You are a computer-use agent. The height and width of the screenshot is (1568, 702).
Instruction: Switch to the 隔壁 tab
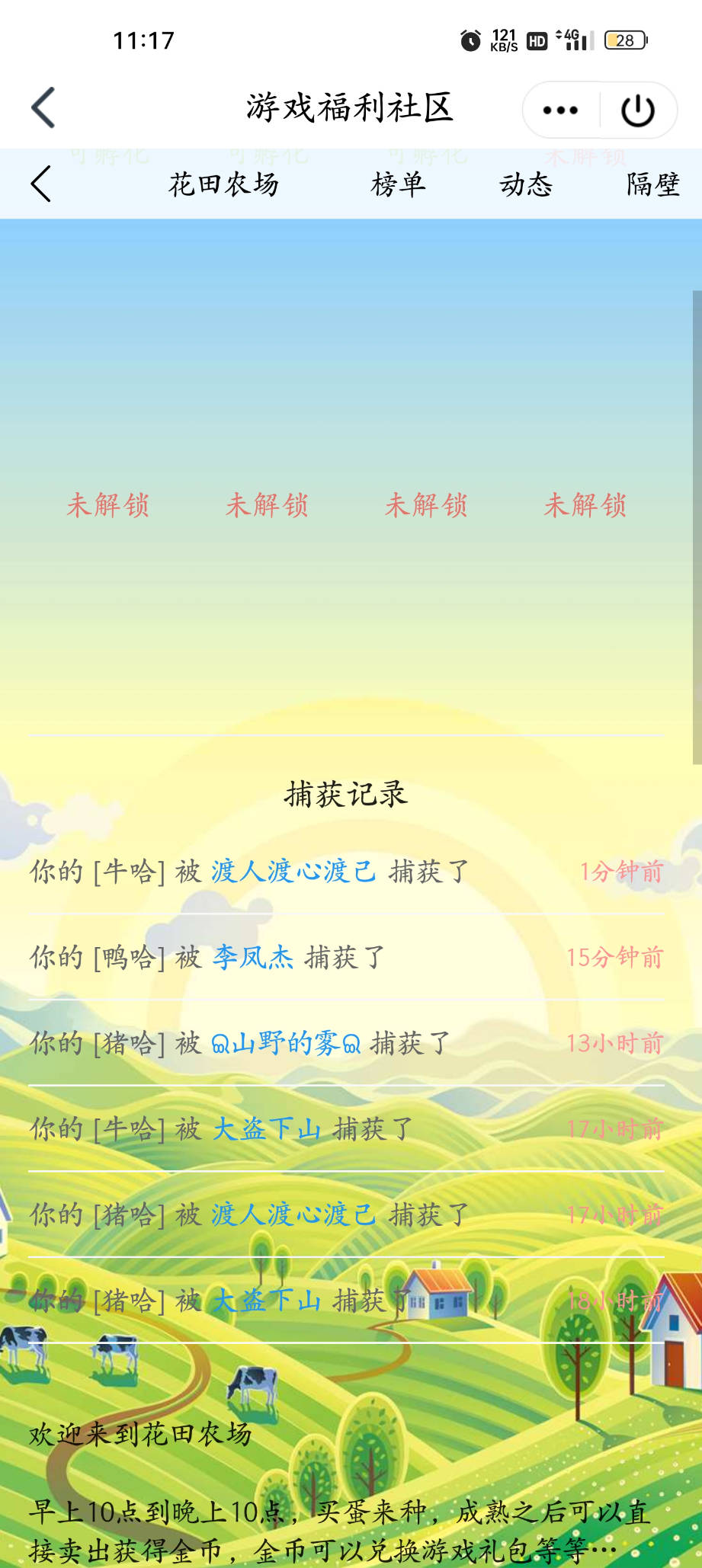click(x=653, y=184)
